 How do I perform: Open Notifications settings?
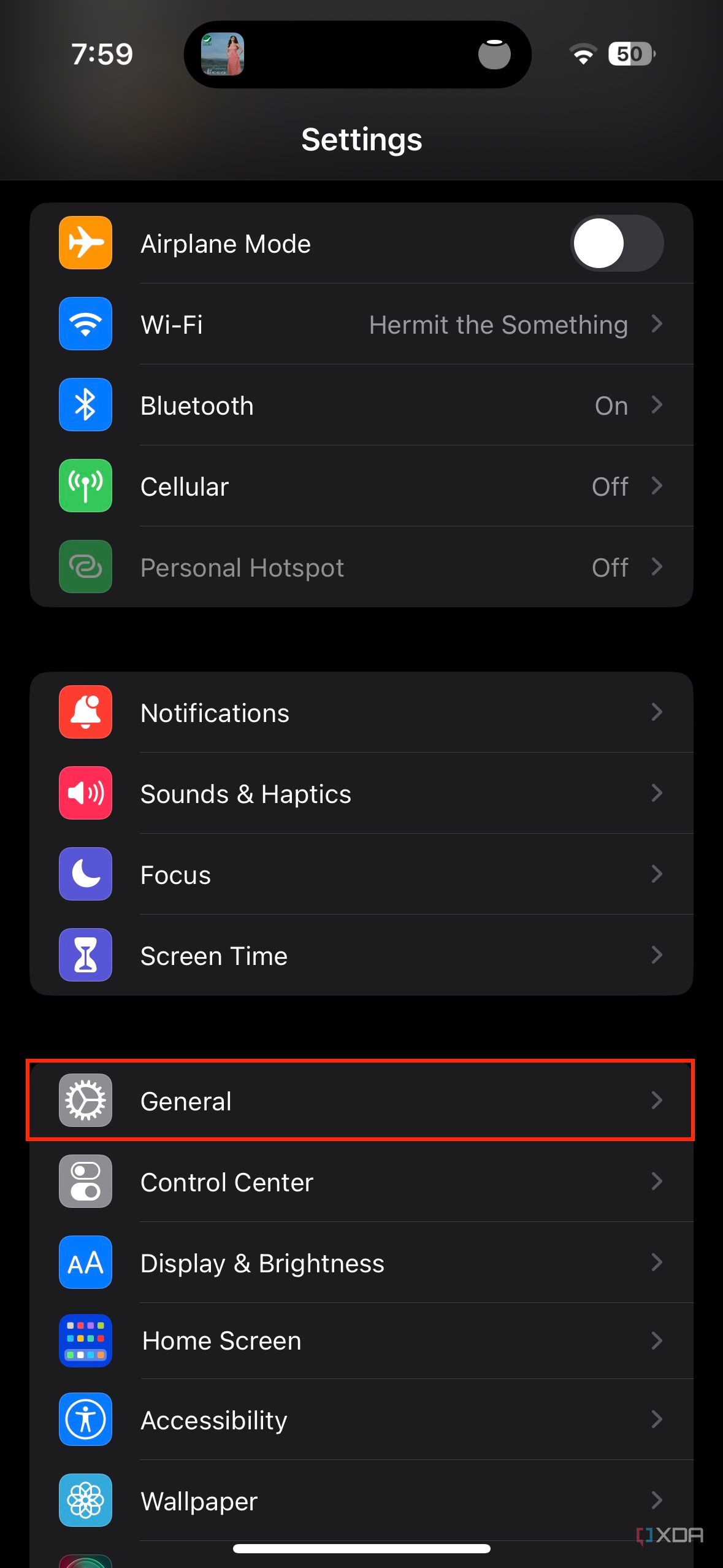(x=361, y=713)
